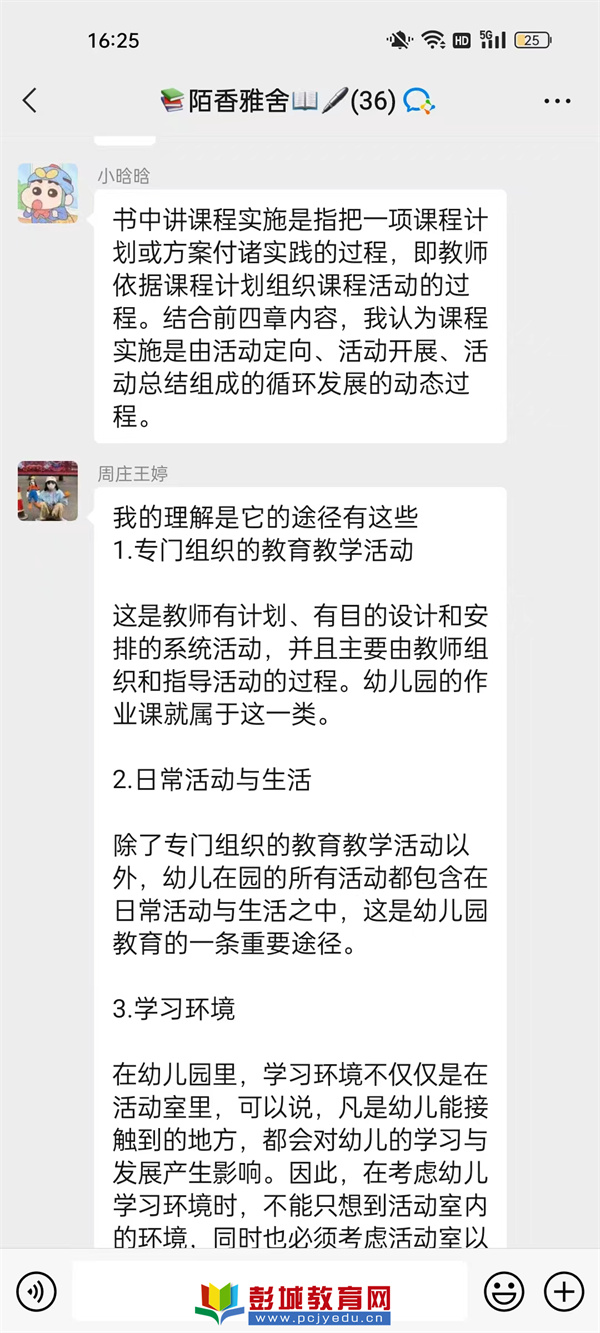
Task: Open 小晗晗's profile avatar
Action: 48,193
